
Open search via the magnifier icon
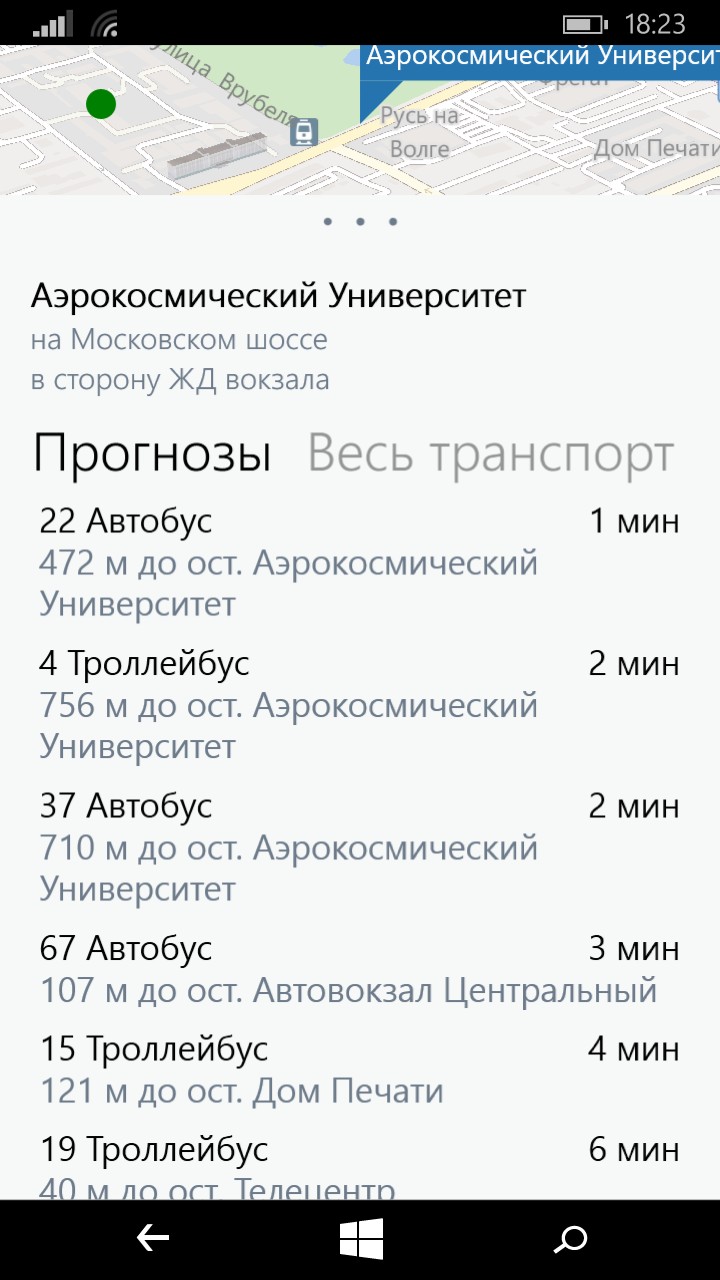tap(568, 1239)
